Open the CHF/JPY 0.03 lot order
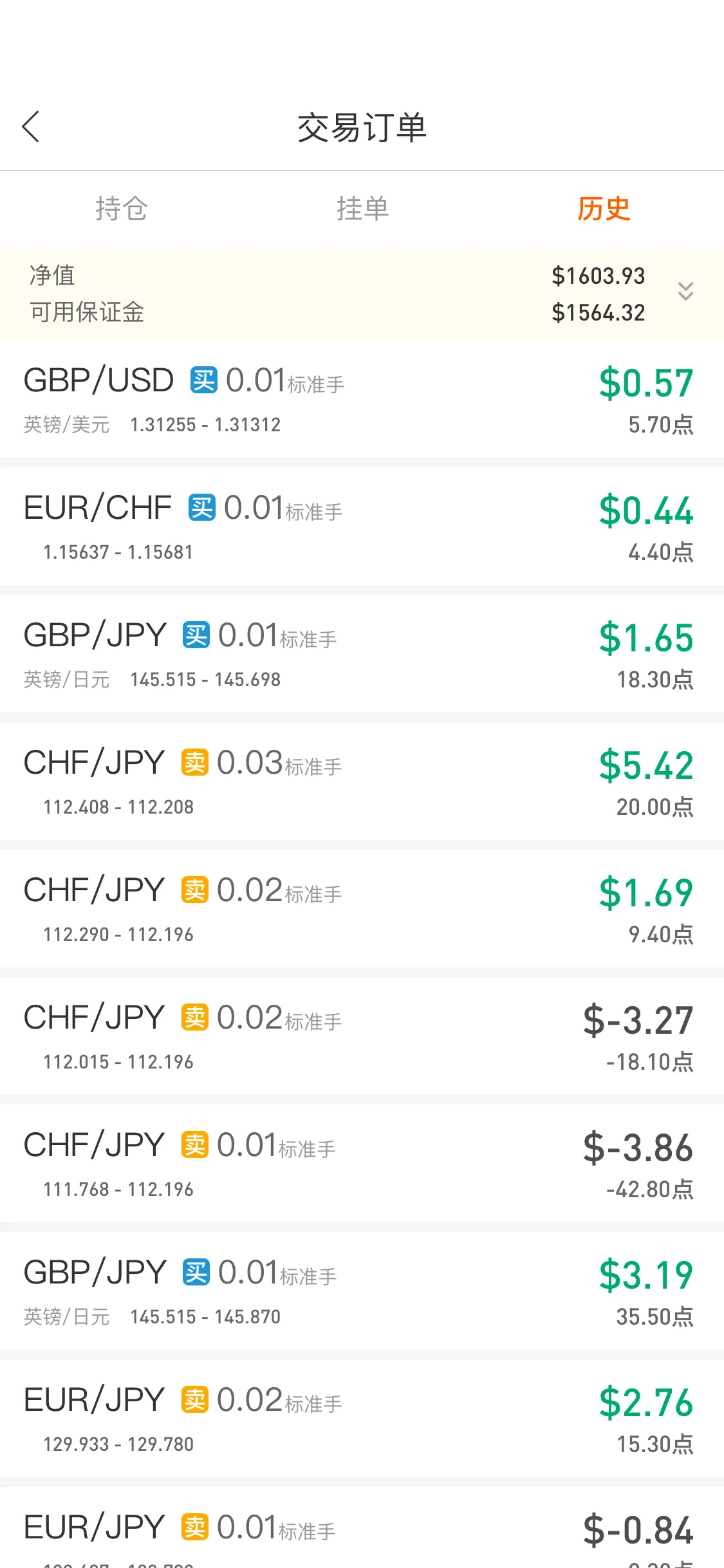This screenshot has width=724, height=1568. (362, 781)
